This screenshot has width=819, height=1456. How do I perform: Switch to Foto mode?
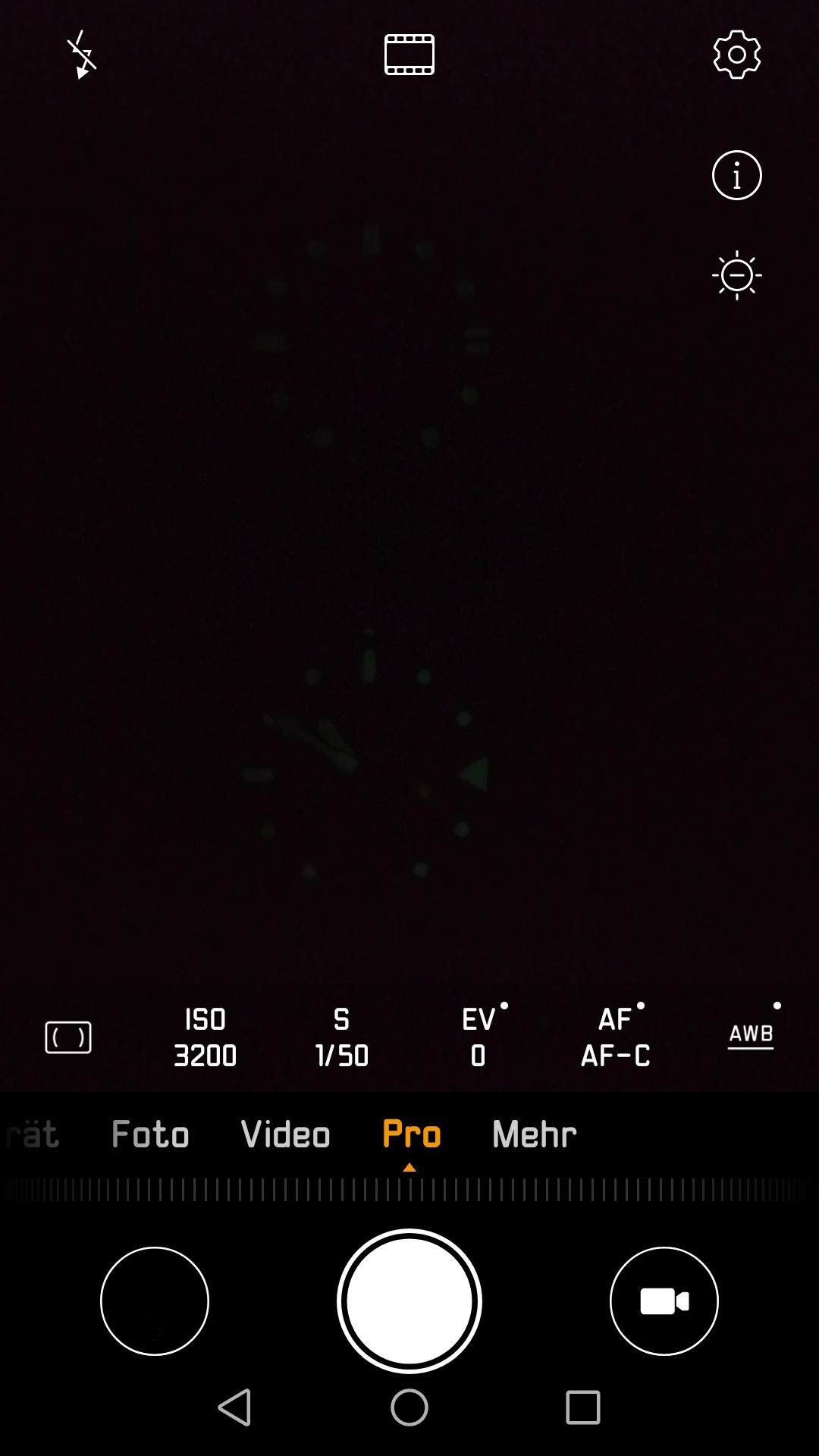[150, 1134]
